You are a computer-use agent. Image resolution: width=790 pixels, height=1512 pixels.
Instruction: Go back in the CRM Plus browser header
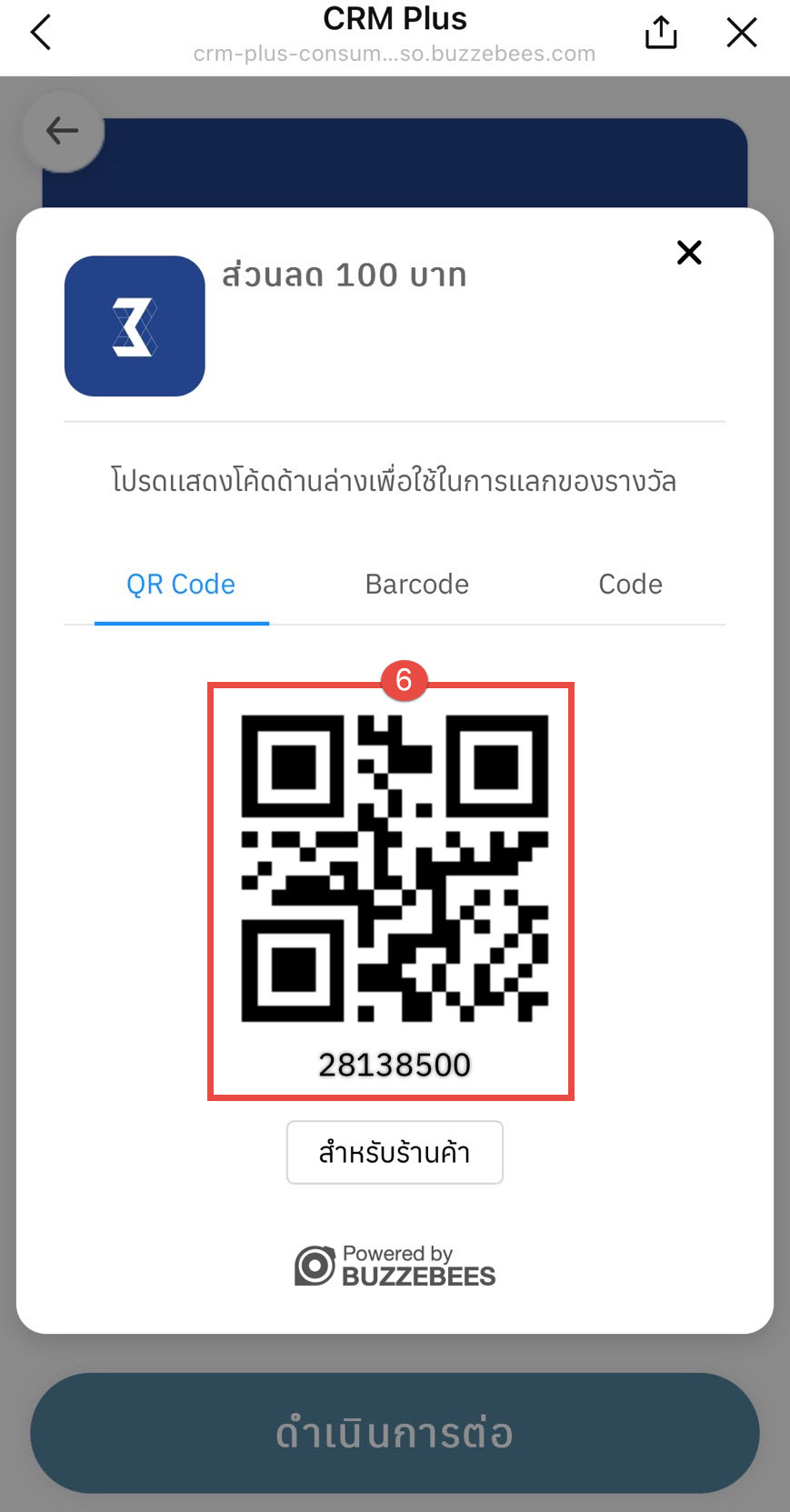click(x=41, y=33)
